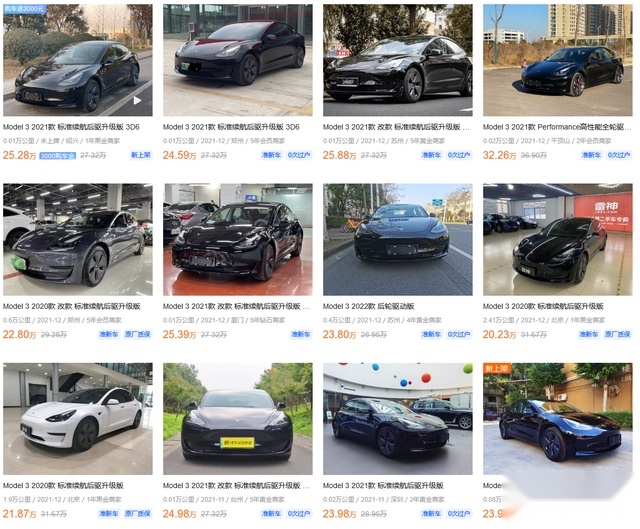Open the Model 3 2020款 listing priced 20.23万

[557, 239]
